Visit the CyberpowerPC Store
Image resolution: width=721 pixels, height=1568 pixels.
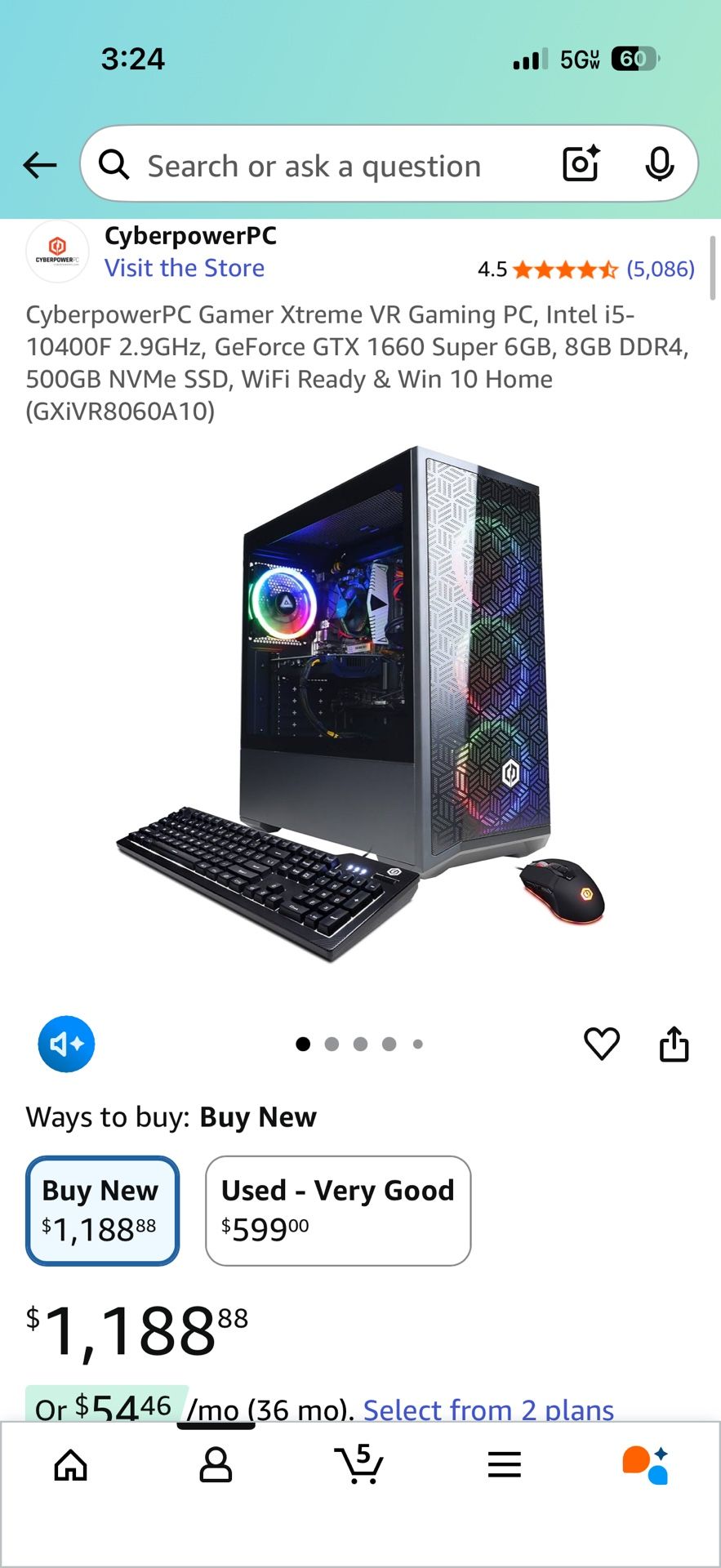coord(184,268)
